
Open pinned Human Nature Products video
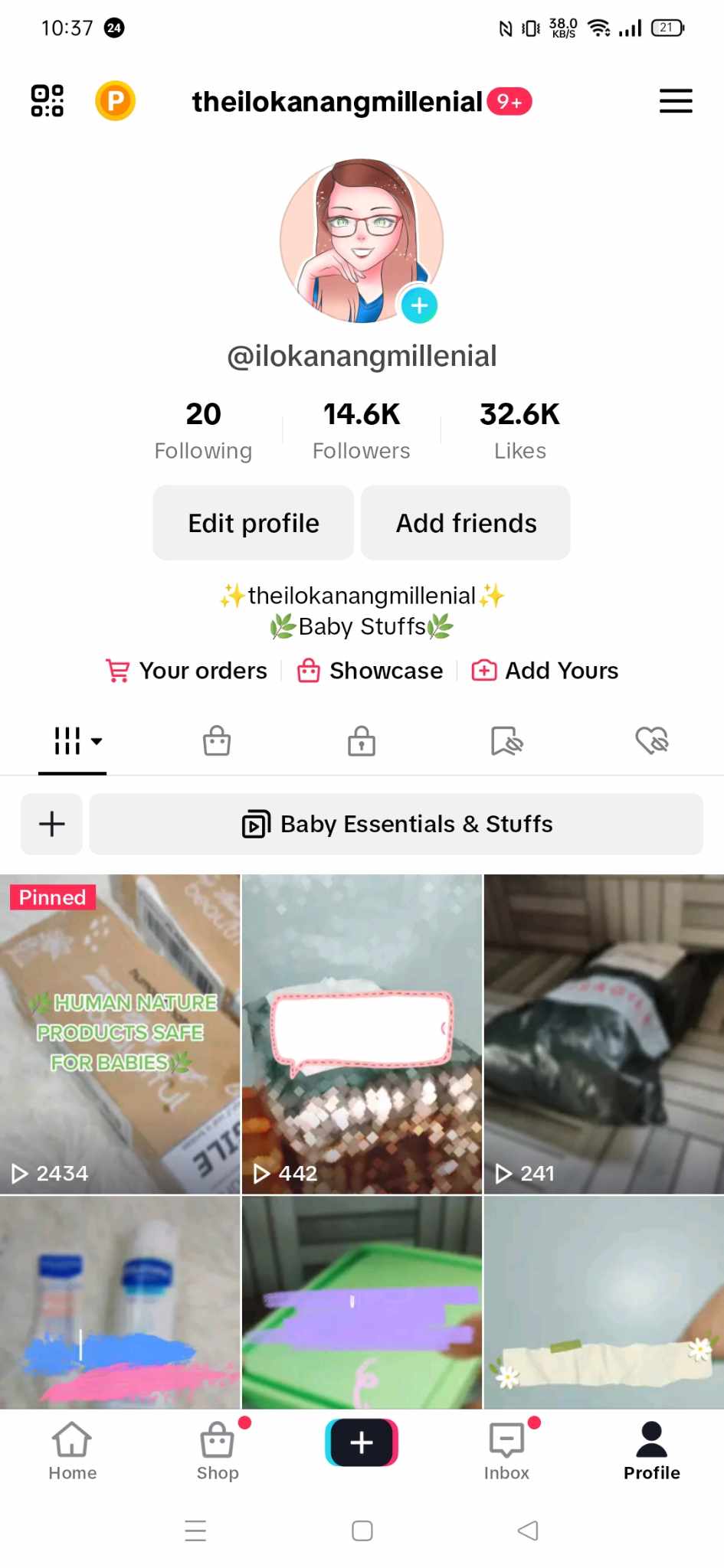click(x=120, y=1034)
